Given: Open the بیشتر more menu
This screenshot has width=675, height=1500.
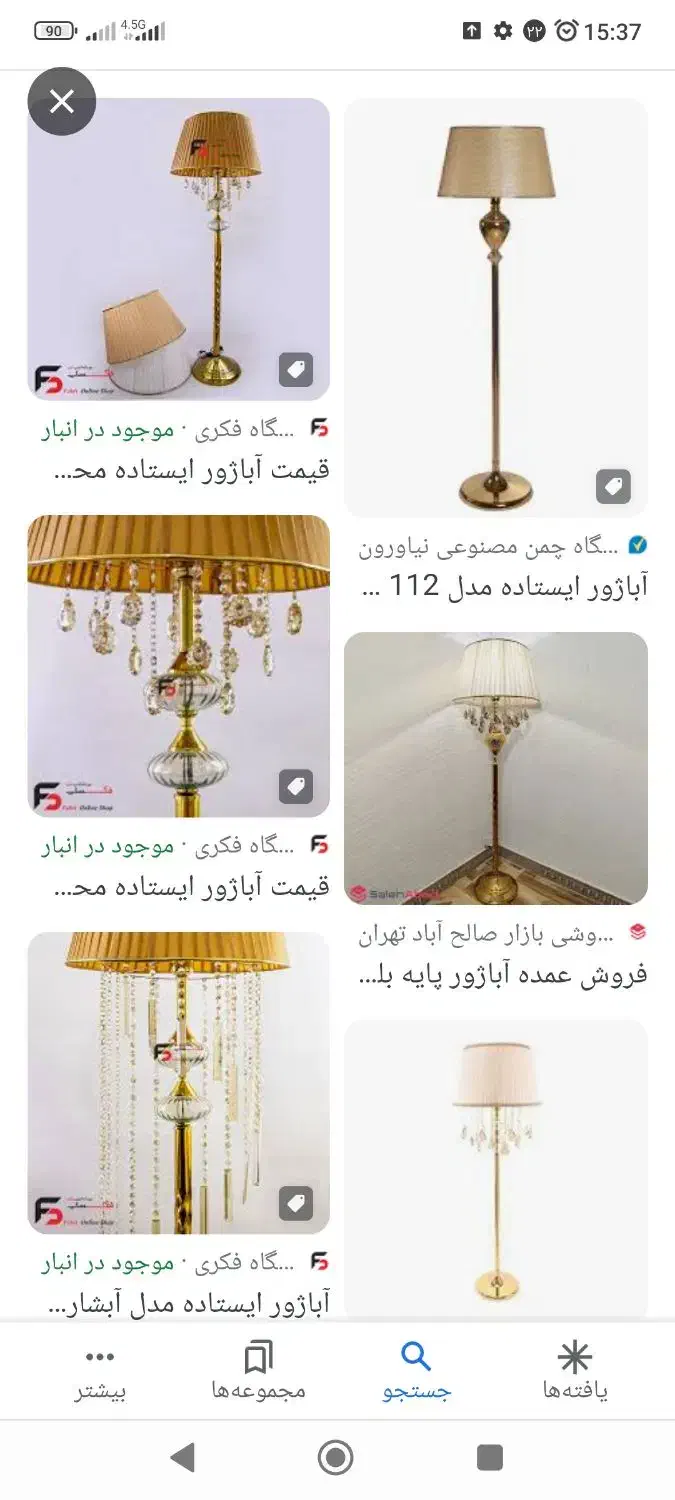Looking at the screenshot, I should 100,1370.
